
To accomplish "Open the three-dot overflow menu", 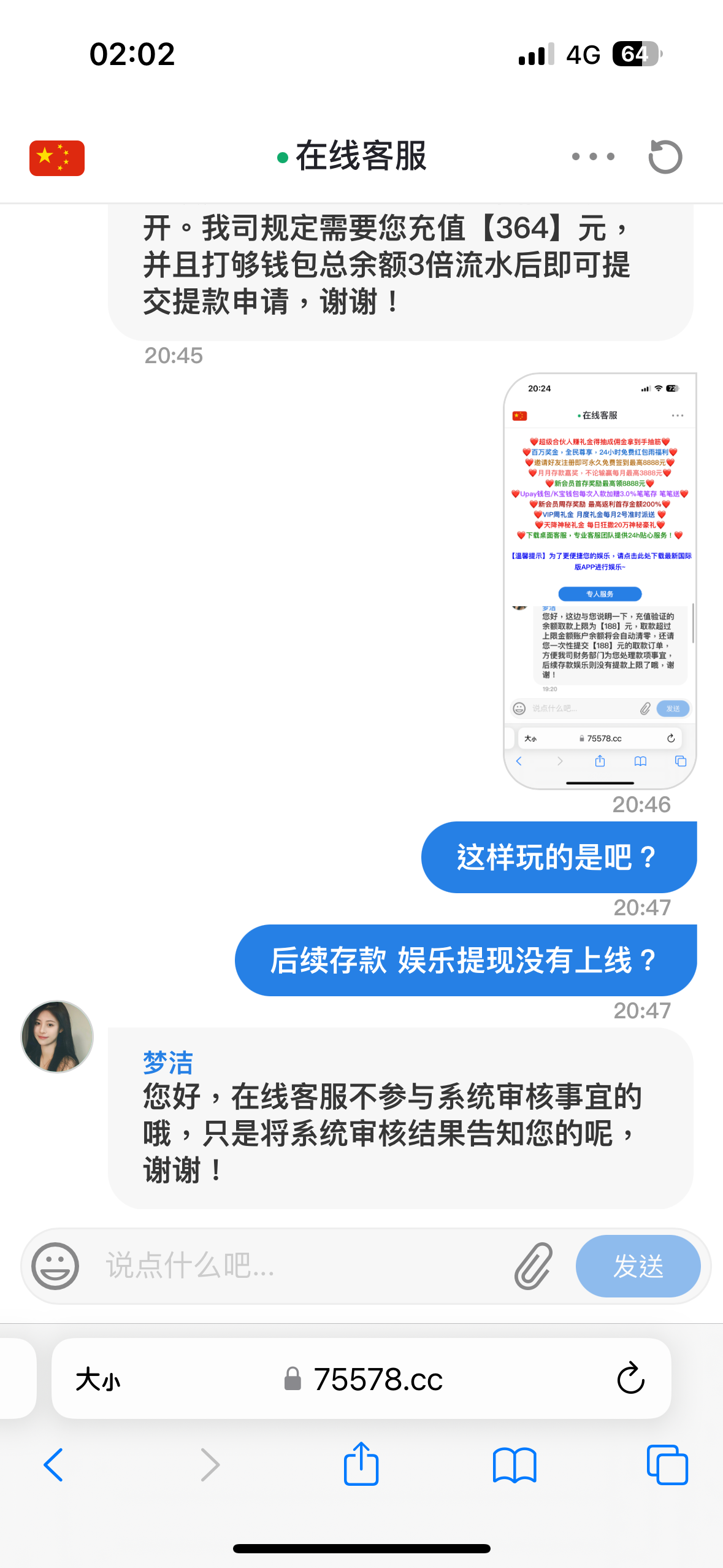I will click(592, 157).
